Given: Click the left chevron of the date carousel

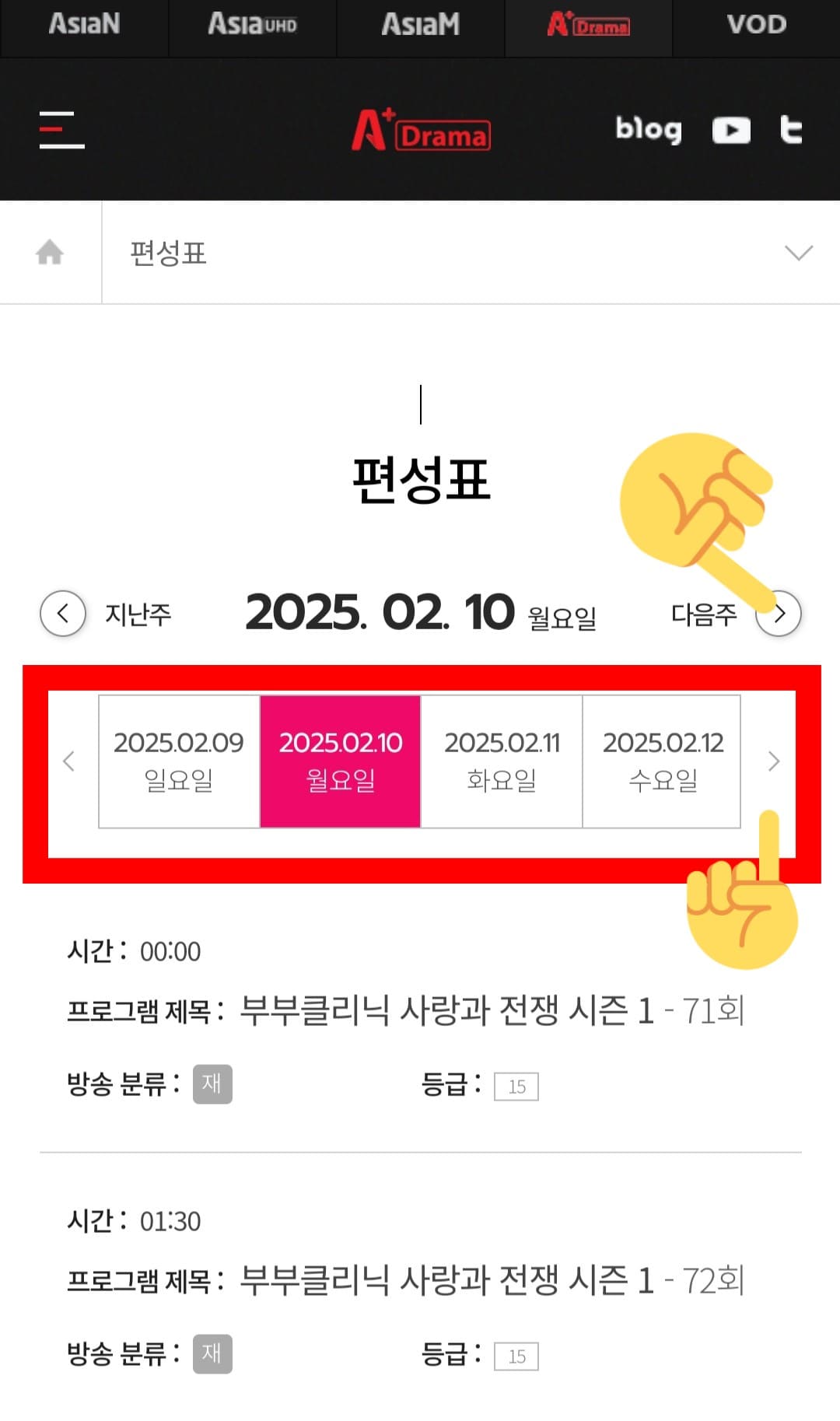Looking at the screenshot, I should tap(68, 761).
